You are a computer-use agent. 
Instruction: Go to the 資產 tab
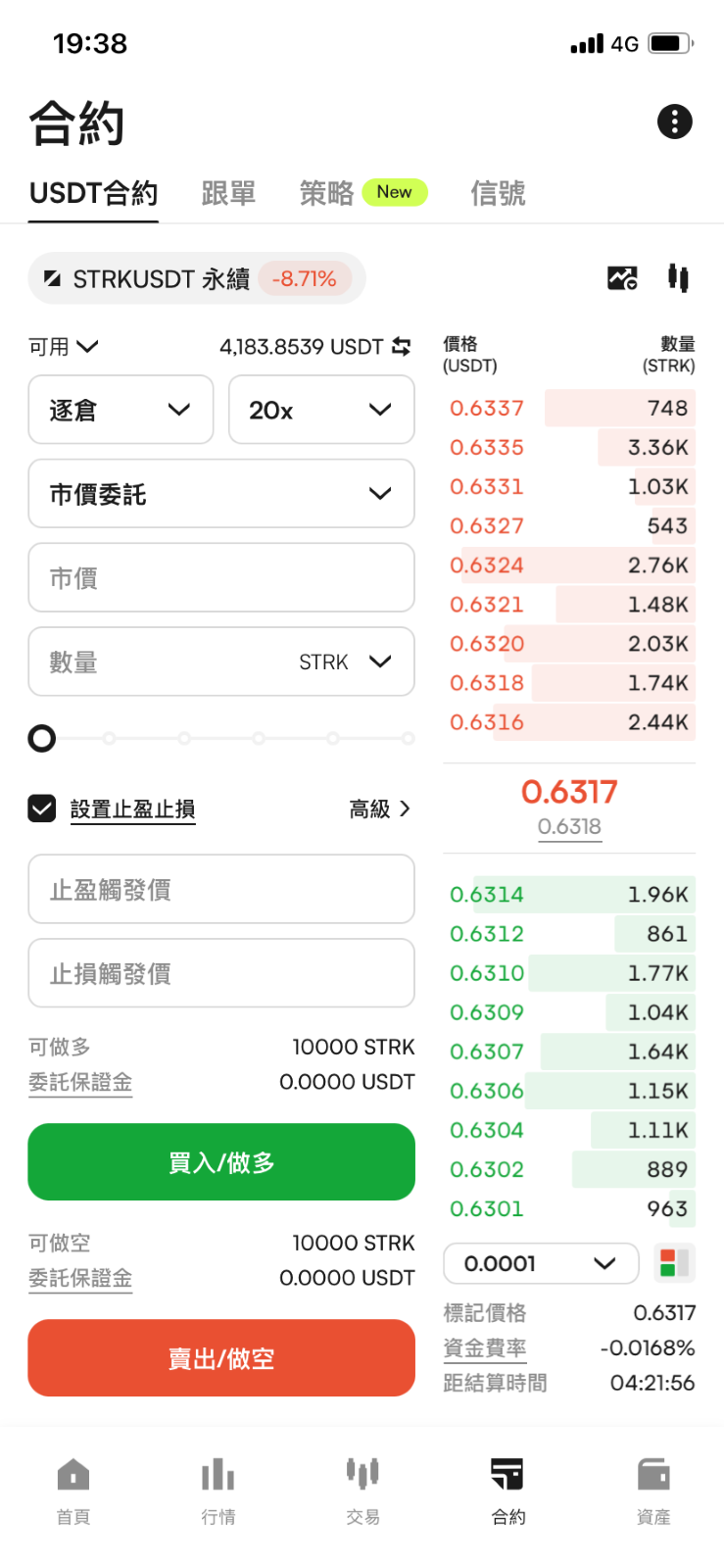(653, 1491)
